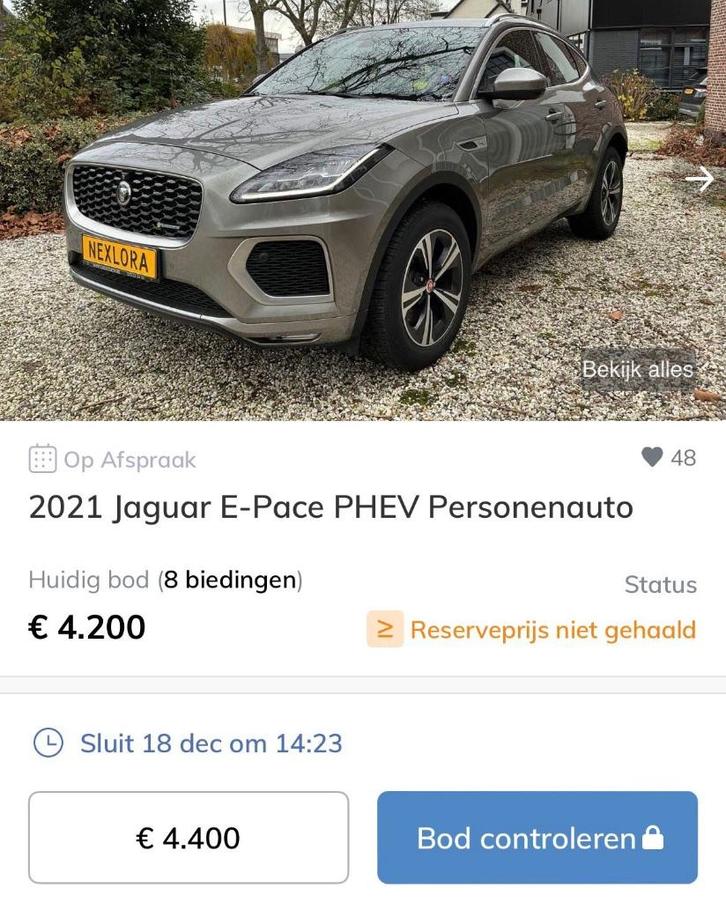Click the Jaguar E-Pace main photo
The width and height of the screenshot is (726, 902).
tap(363, 200)
